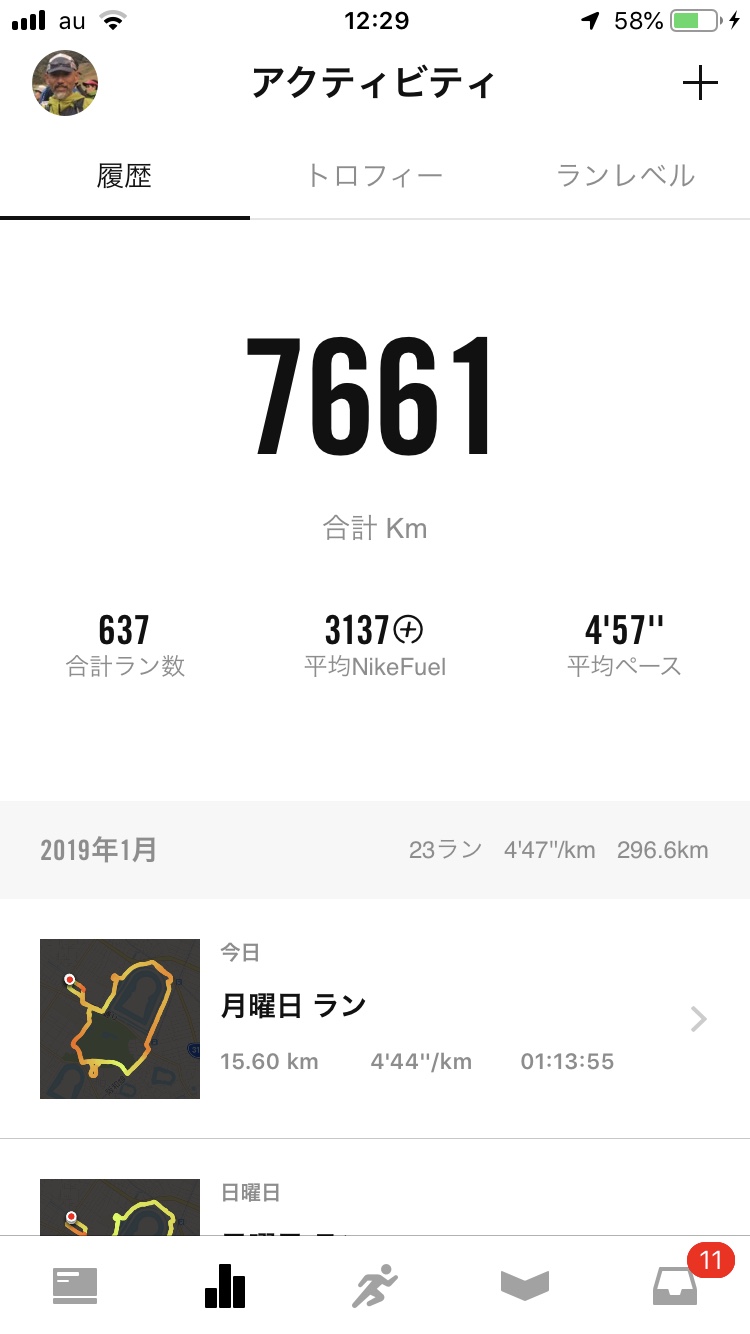Switch to the ランレベル tab

[625, 176]
